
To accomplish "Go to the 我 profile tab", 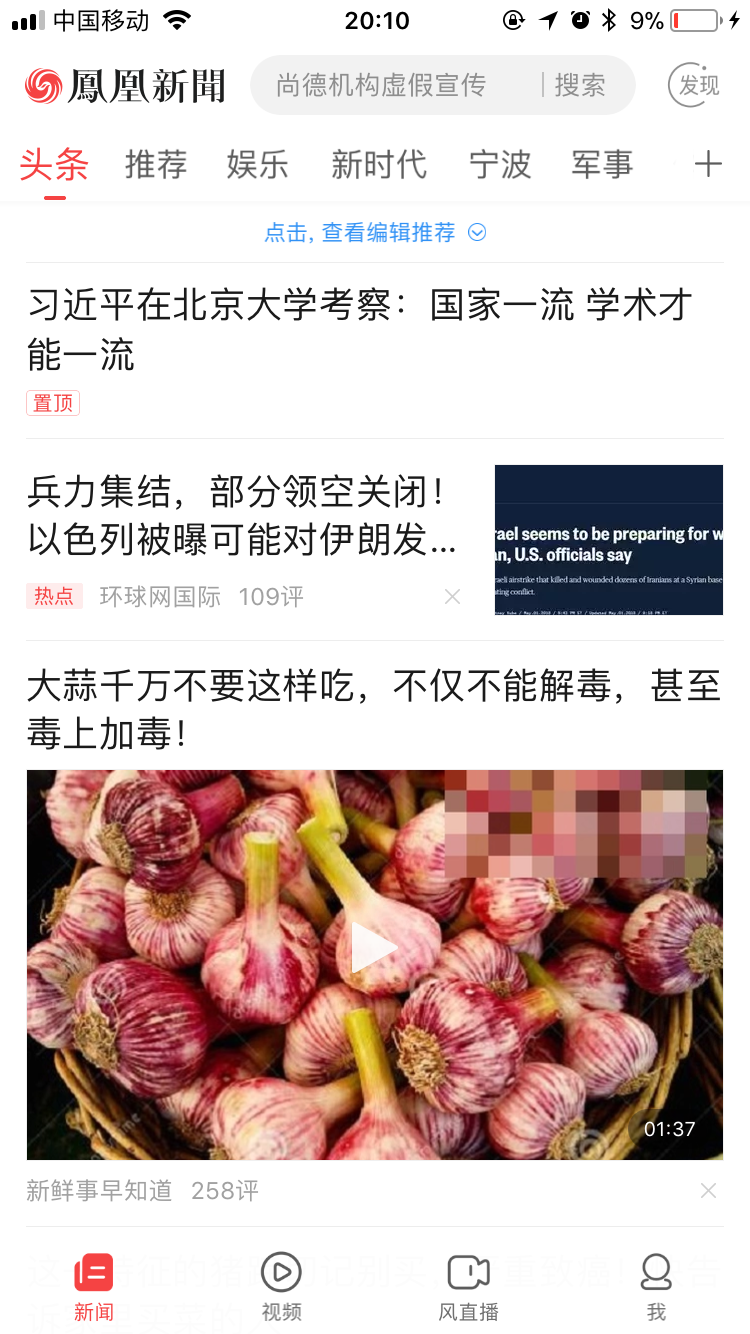I will (x=656, y=1286).
